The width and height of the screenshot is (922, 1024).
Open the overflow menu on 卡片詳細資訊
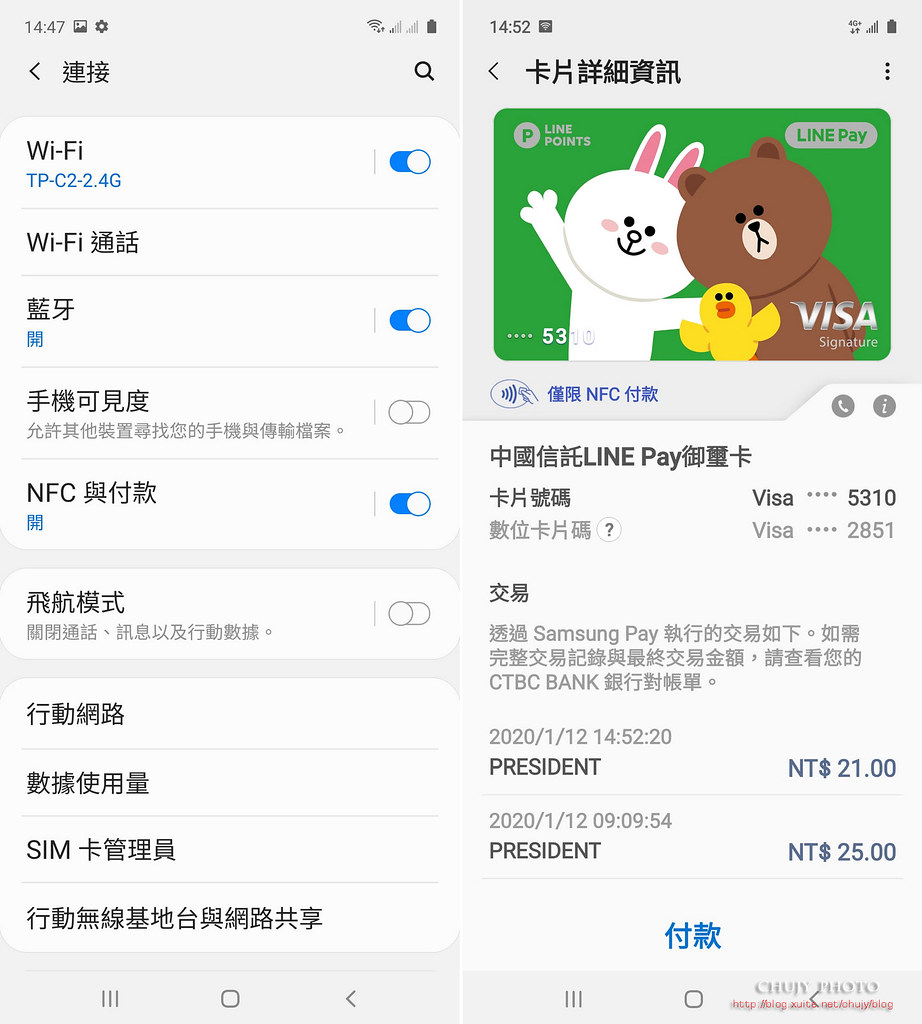click(886, 71)
